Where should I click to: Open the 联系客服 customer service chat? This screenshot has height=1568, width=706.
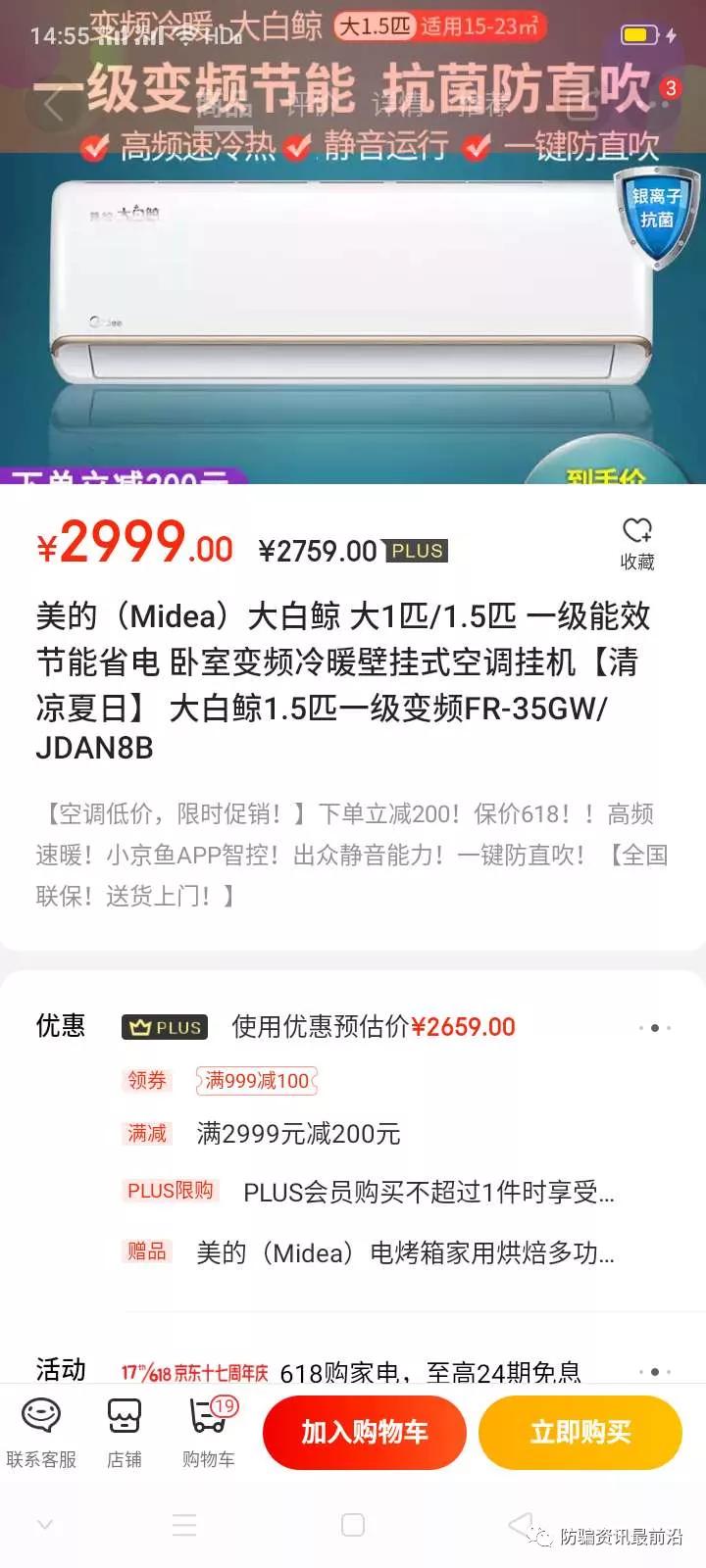tap(40, 1431)
